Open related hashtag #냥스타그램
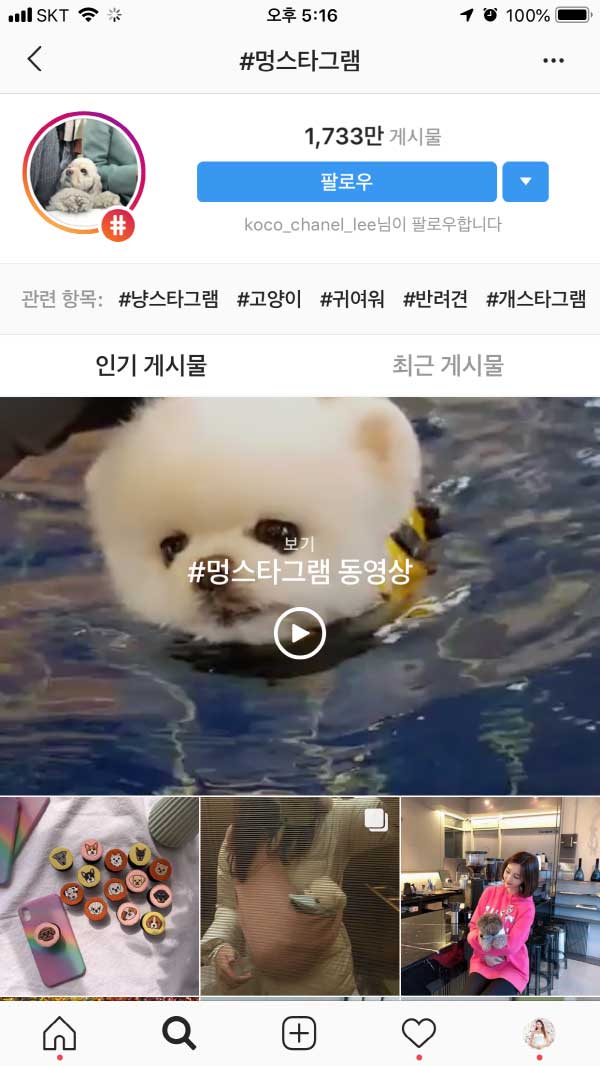The image size is (600, 1066). point(168,299)
